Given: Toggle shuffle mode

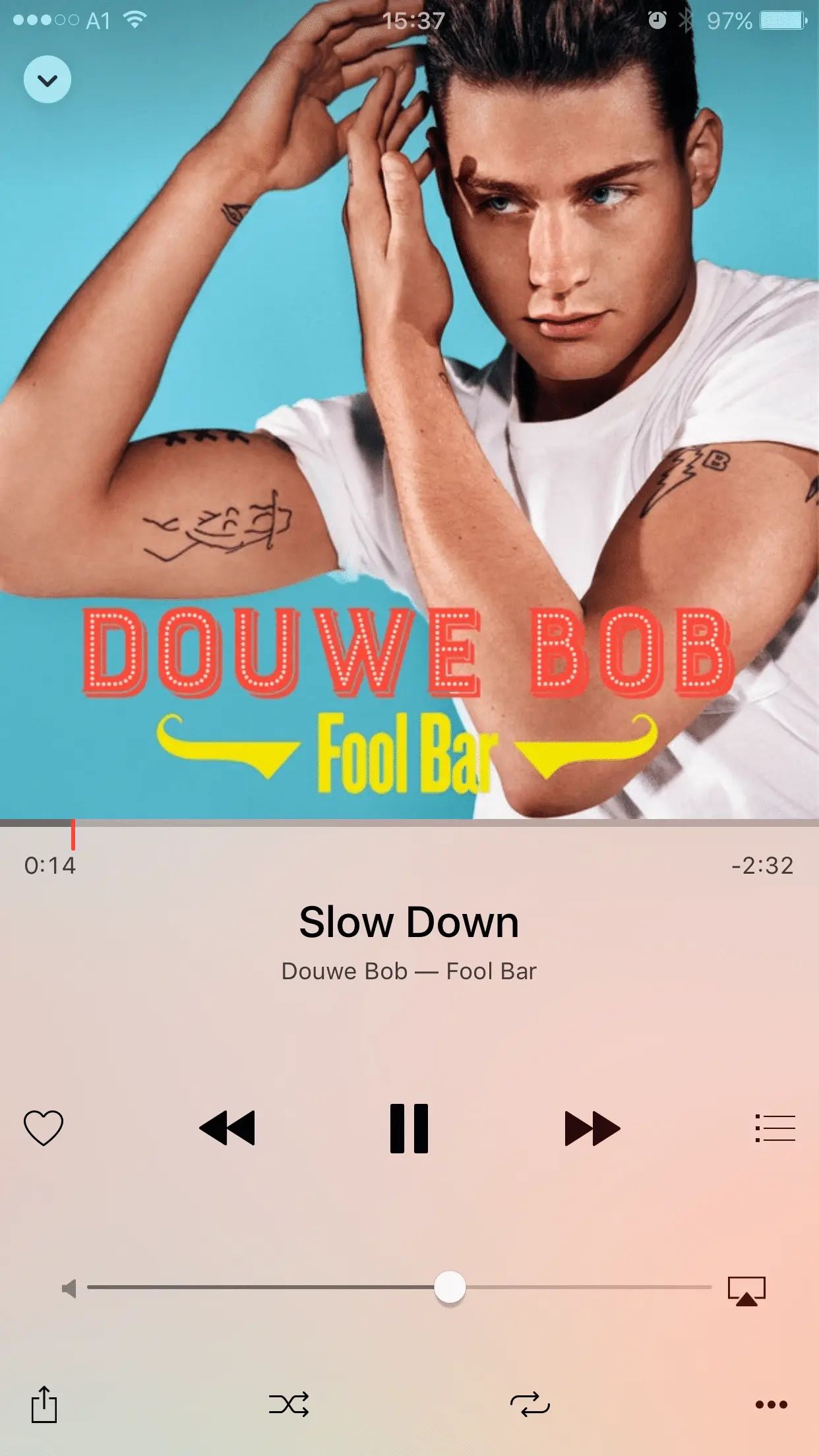Looking at the screenshot, I should point(289,1405).
